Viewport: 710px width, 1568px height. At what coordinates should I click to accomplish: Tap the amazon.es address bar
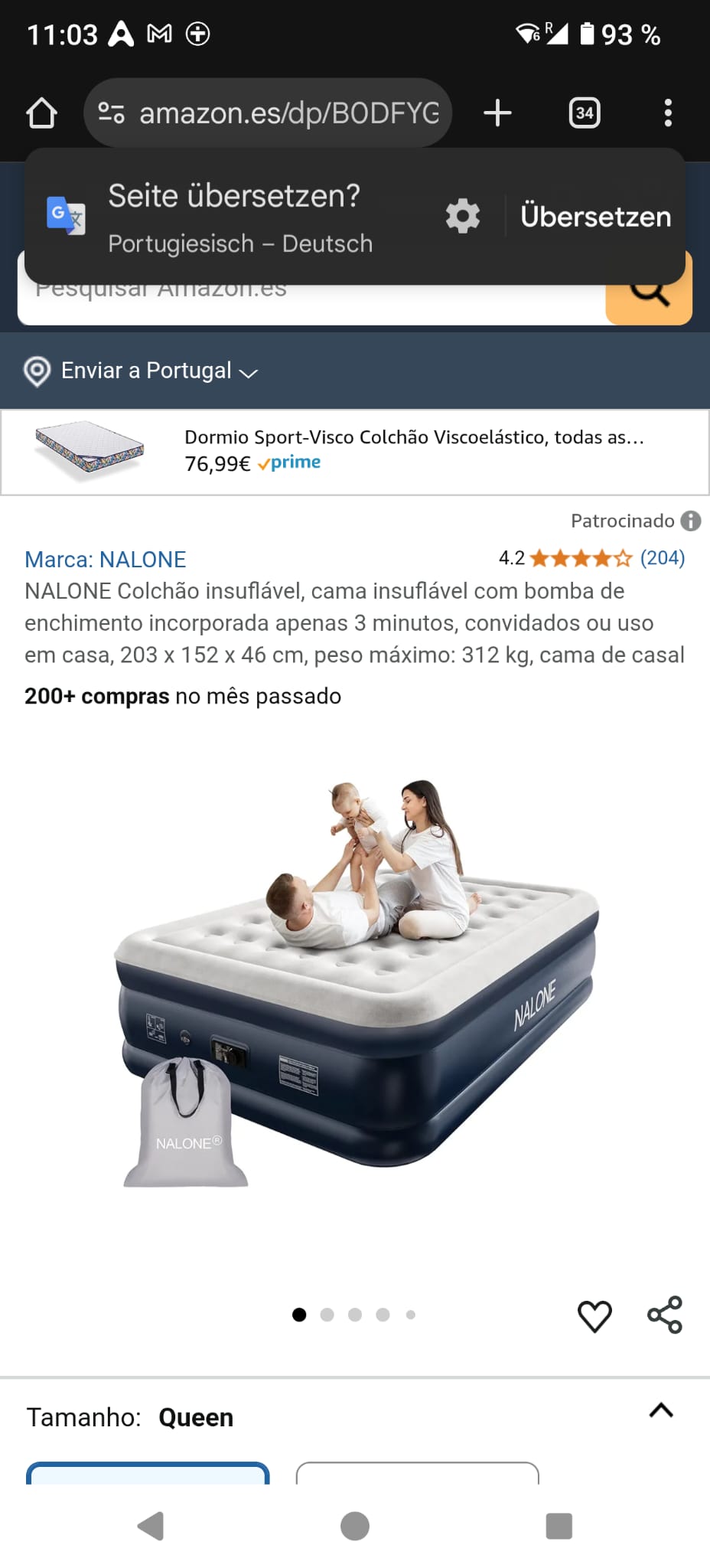pos(268,113)
